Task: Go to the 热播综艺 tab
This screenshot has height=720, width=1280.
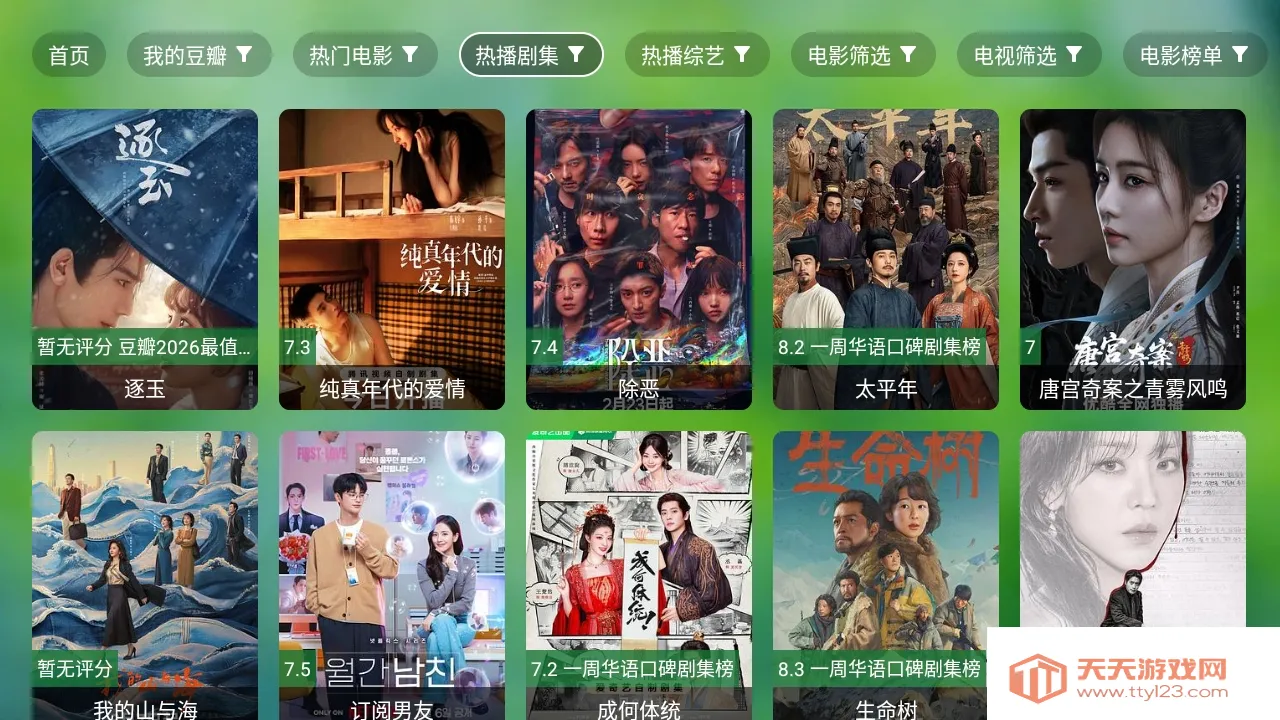Action: click(696, 55)
